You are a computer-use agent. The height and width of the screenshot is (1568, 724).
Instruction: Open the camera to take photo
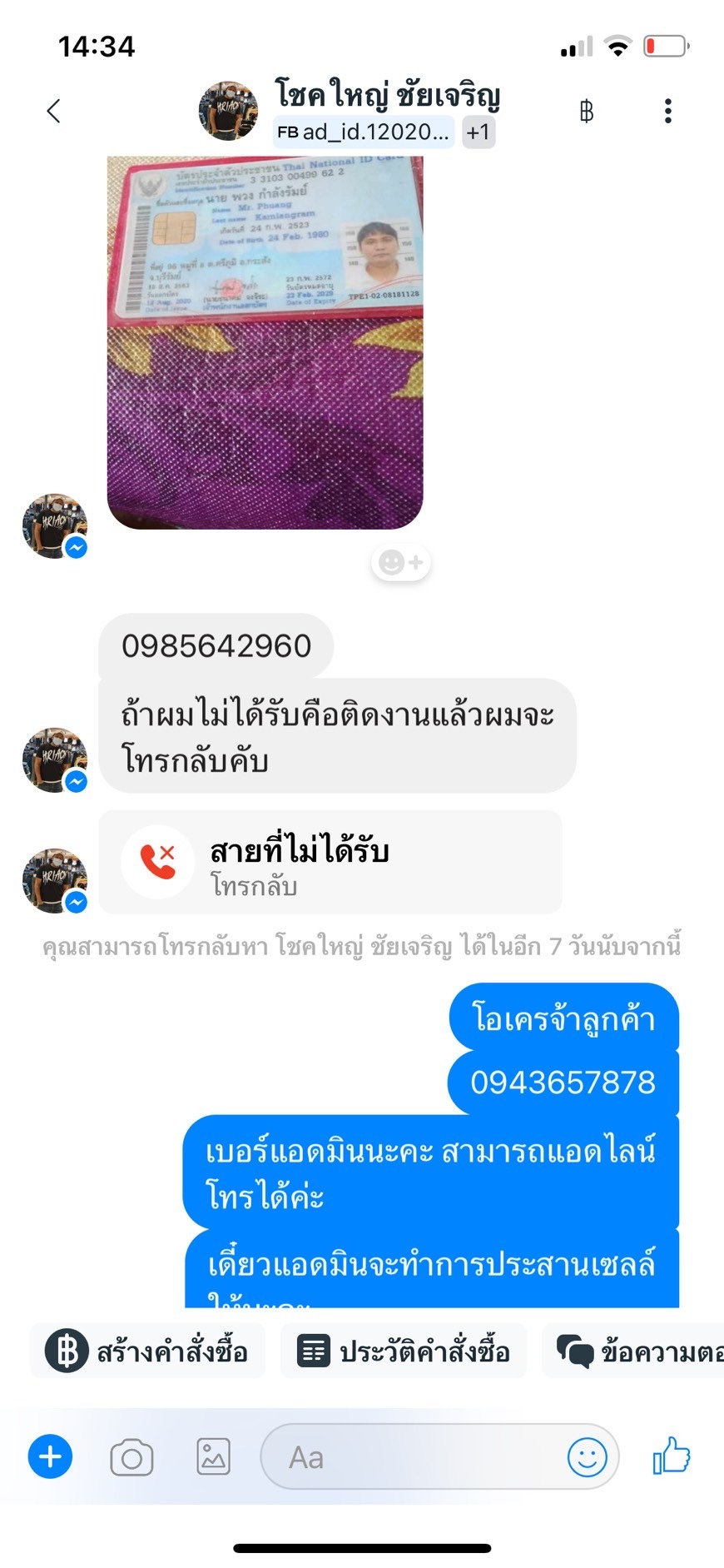pyautogui.click(x=131, y=1457)
